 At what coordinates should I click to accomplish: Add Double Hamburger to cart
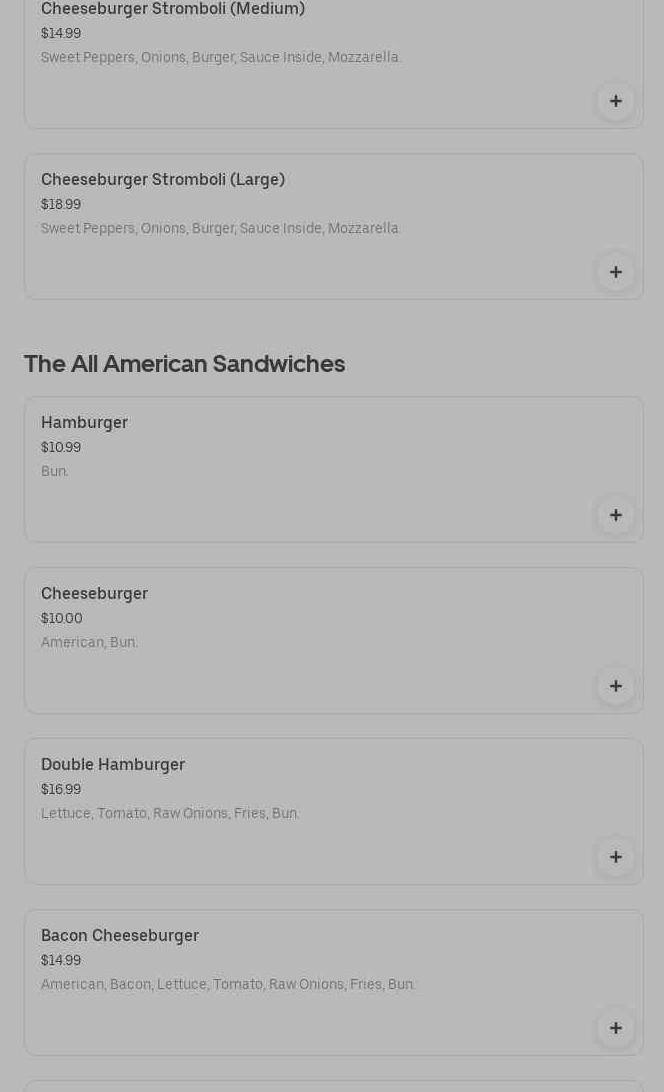(615, 857)
